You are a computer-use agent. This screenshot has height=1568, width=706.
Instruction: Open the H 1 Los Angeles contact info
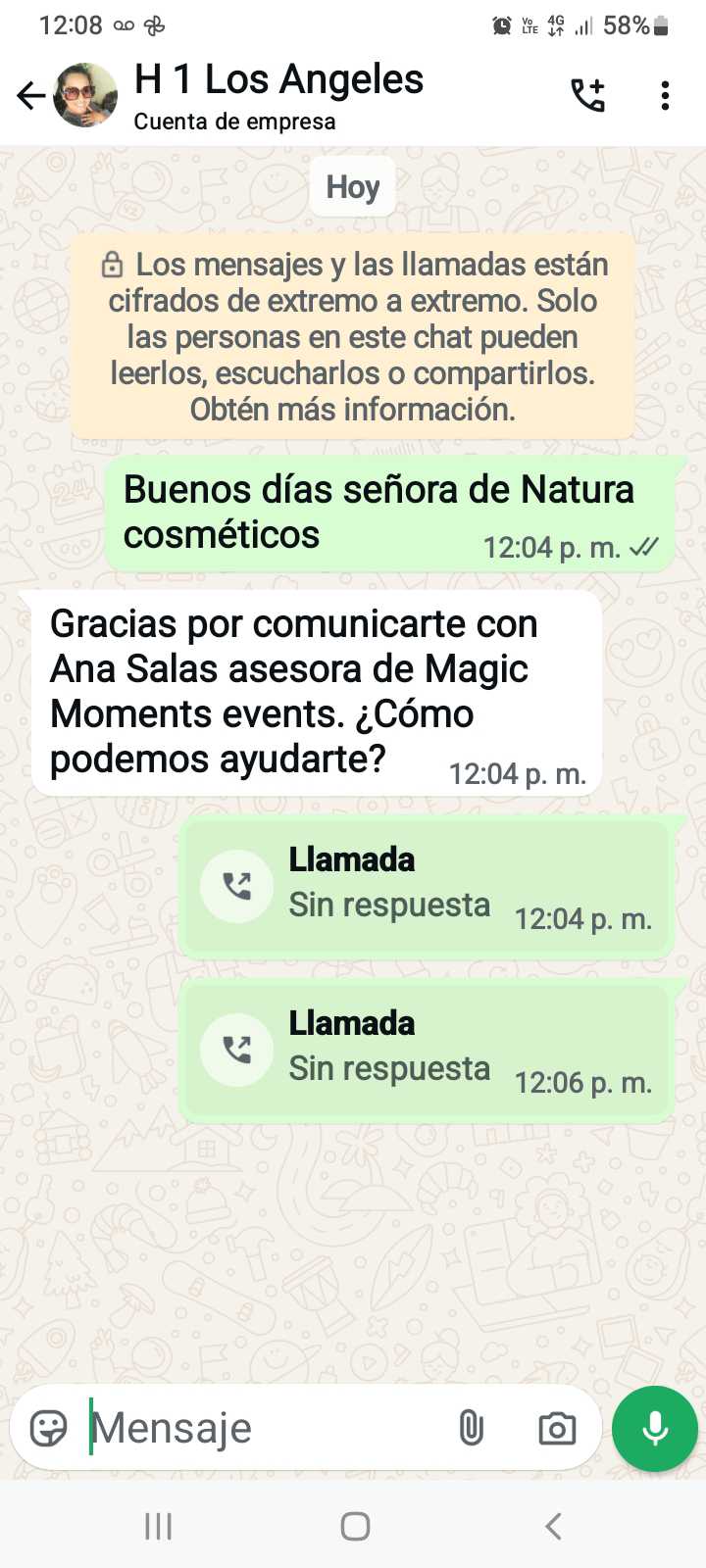pyautogui.click(x=278, y=94)
